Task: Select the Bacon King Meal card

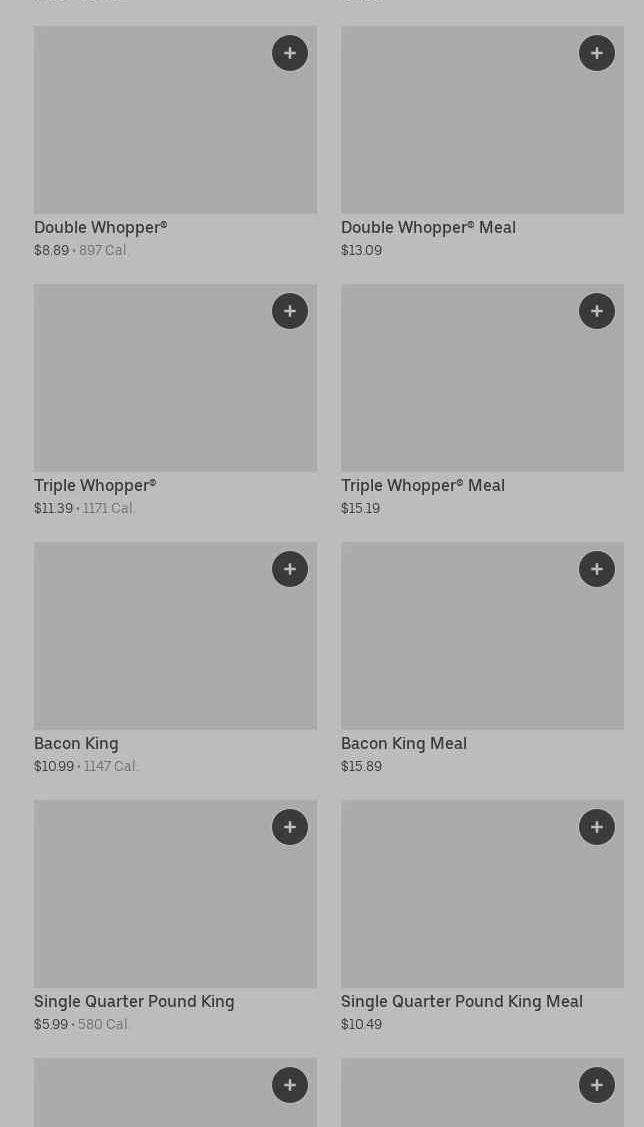Action: point(482,659)
